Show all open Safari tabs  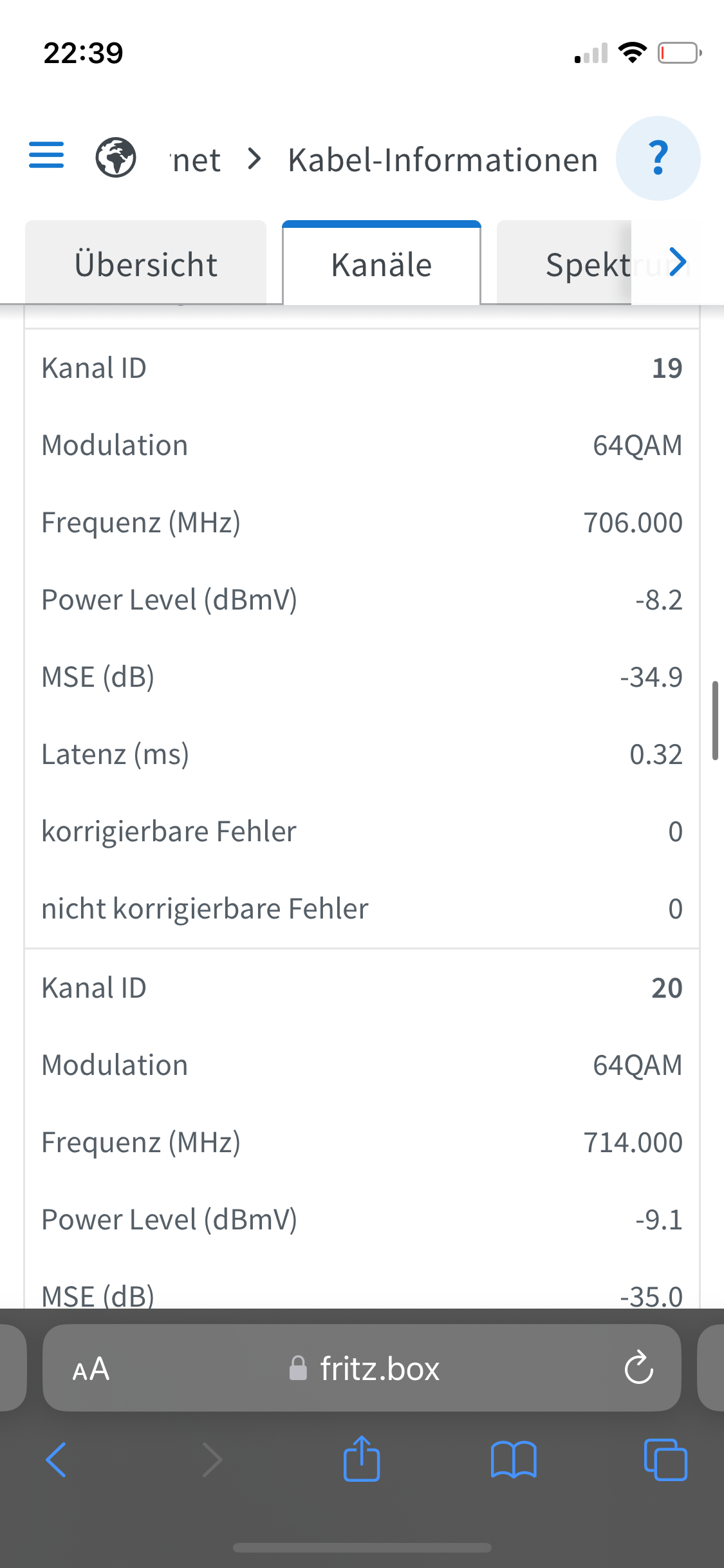[665, 1460]
